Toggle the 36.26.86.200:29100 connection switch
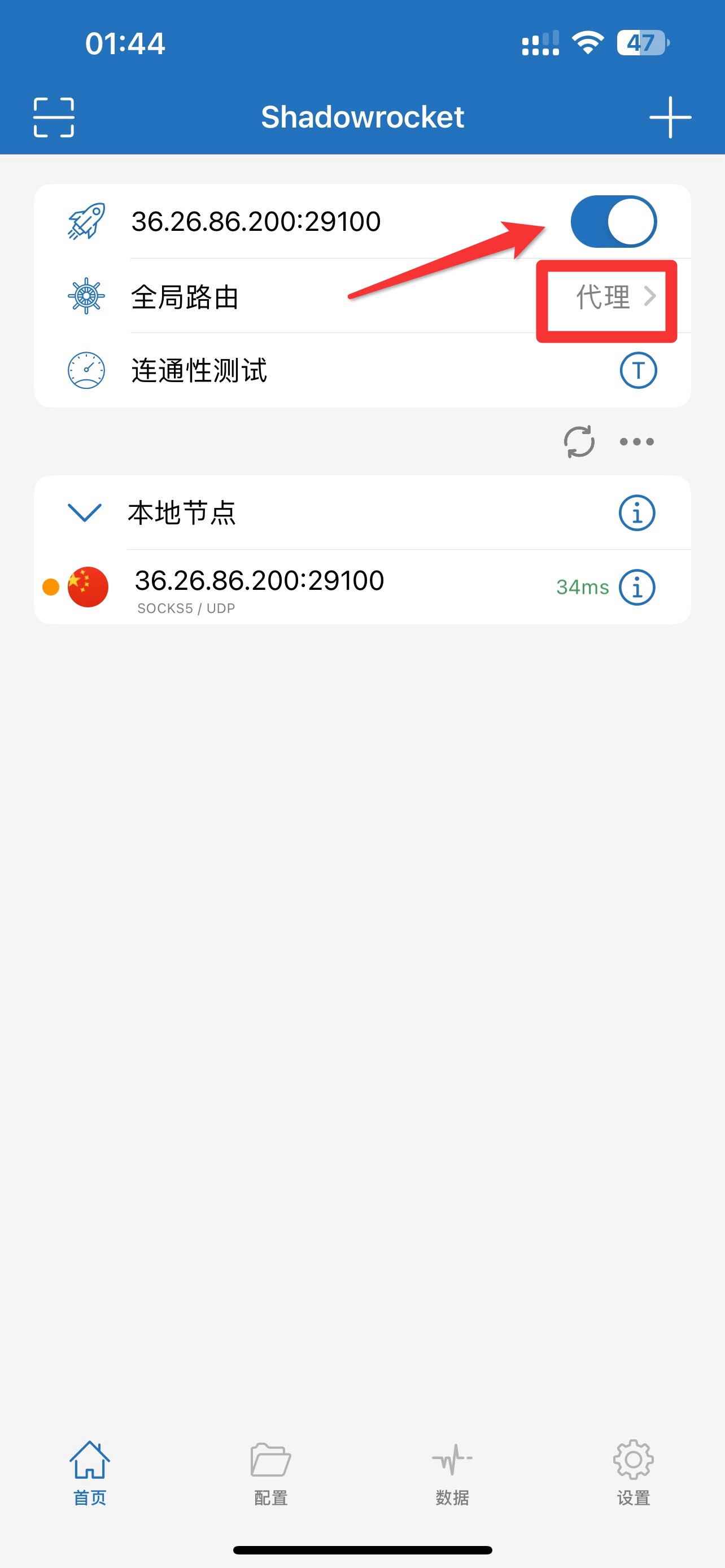Viewport: 725px width, 1568px height. 613,222
